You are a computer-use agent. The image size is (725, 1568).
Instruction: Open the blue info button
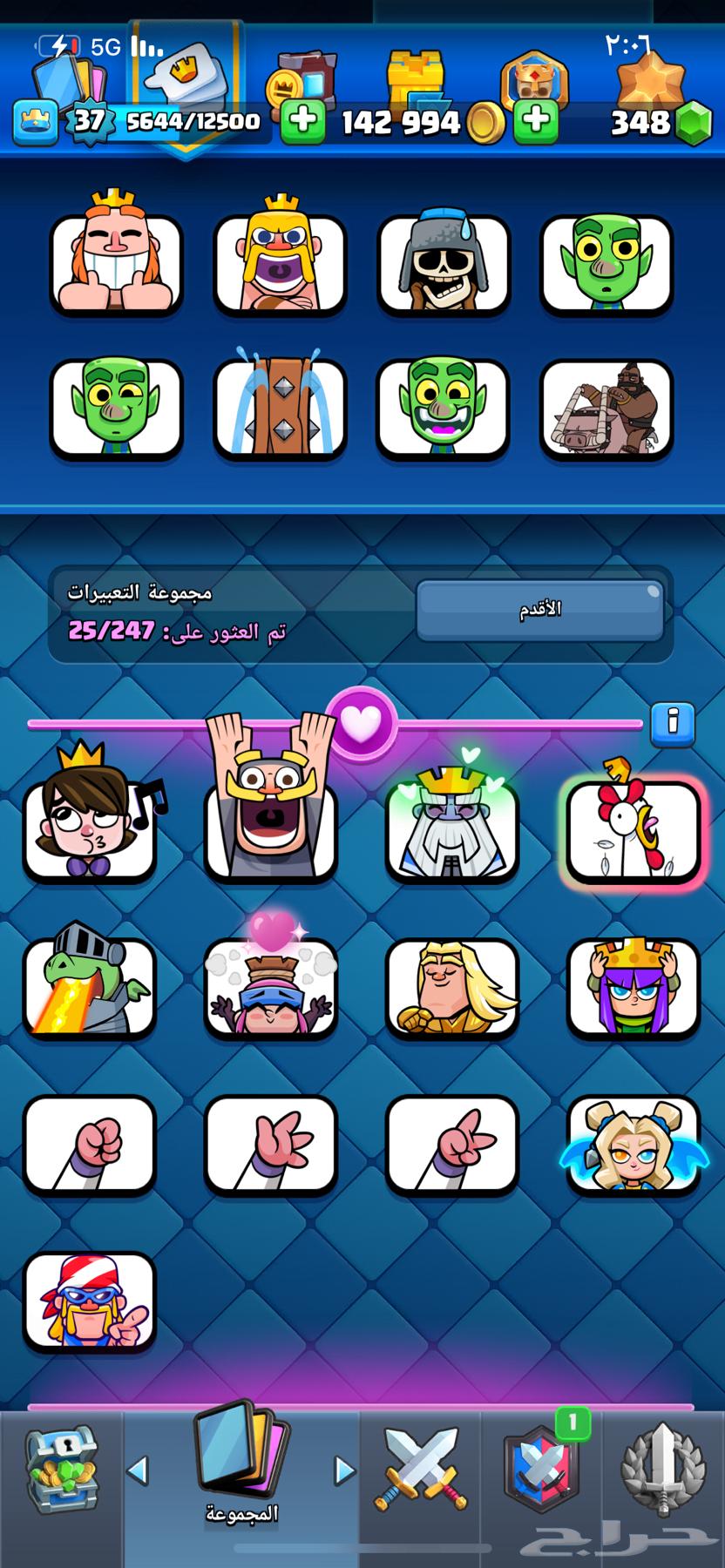tap(672, 724)
